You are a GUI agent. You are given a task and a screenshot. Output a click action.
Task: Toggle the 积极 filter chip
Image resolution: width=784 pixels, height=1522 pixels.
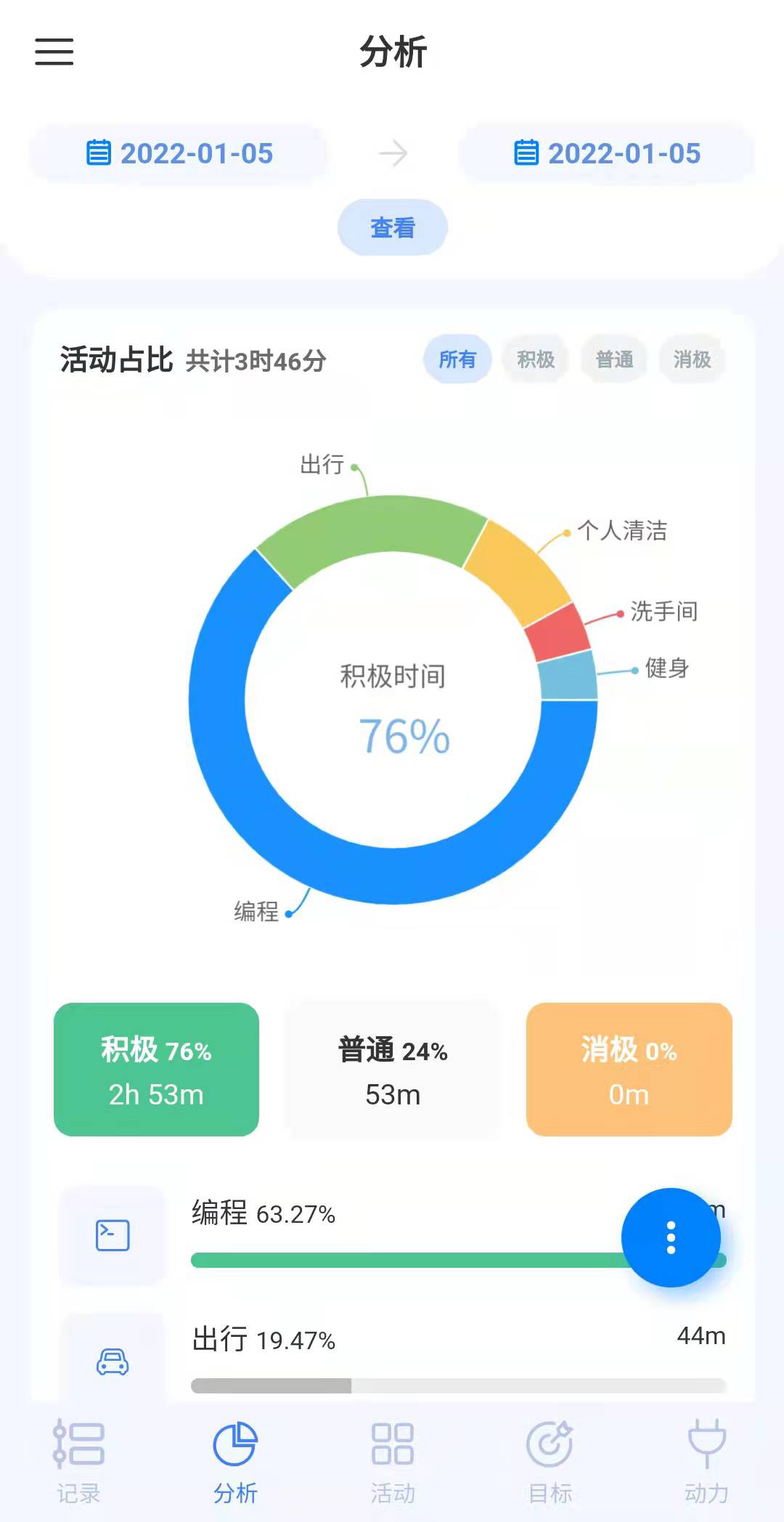[x=535, y=359]
